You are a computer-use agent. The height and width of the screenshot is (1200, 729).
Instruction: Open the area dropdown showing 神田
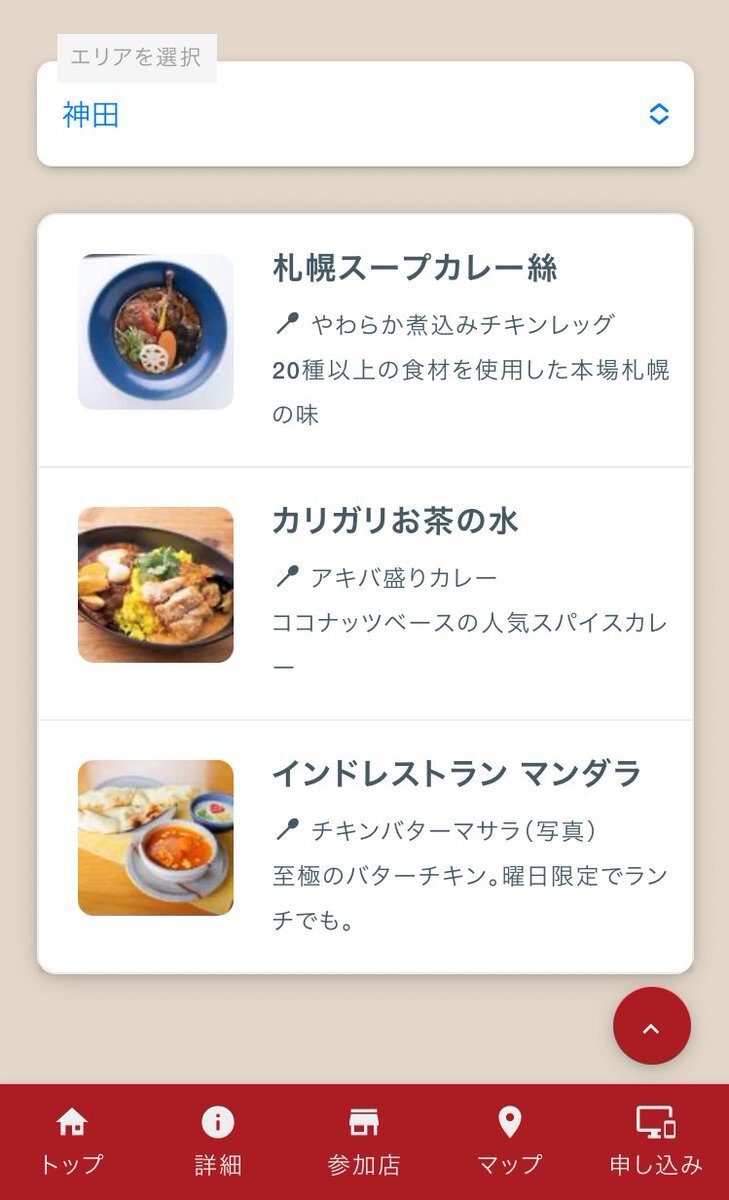tap(365, 114)
